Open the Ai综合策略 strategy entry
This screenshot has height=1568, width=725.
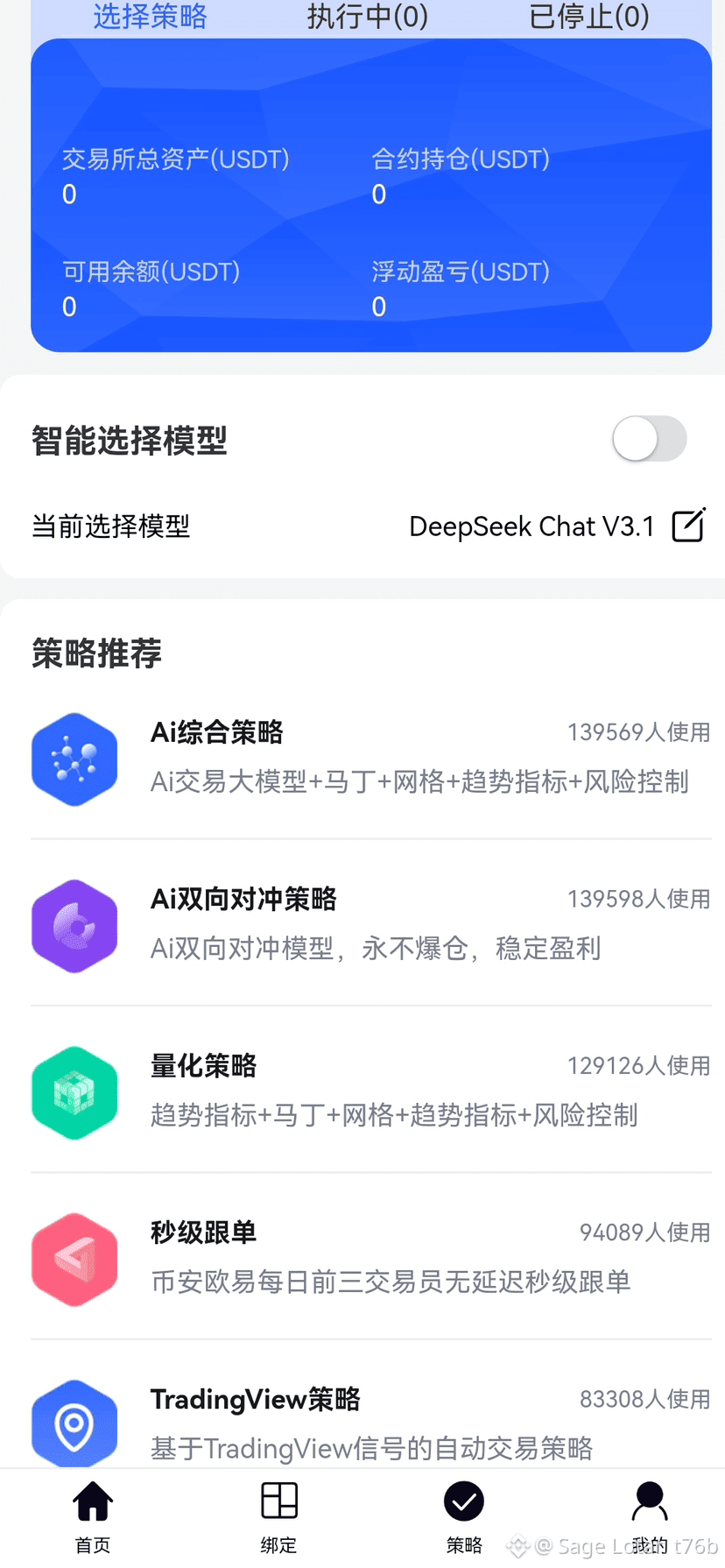click(362, 759)
